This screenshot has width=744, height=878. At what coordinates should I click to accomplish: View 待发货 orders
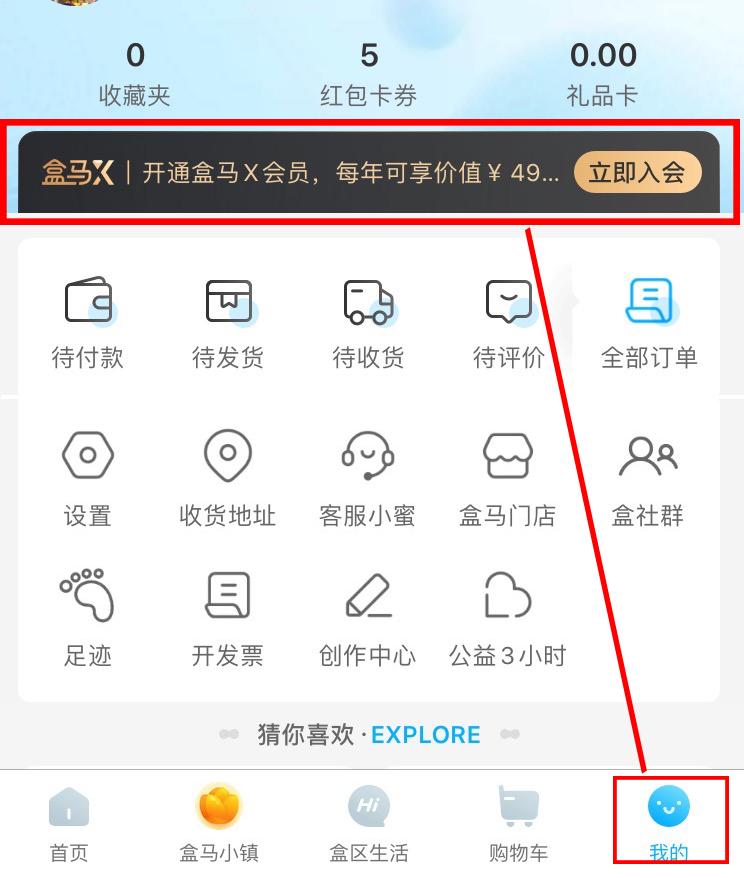228,323
